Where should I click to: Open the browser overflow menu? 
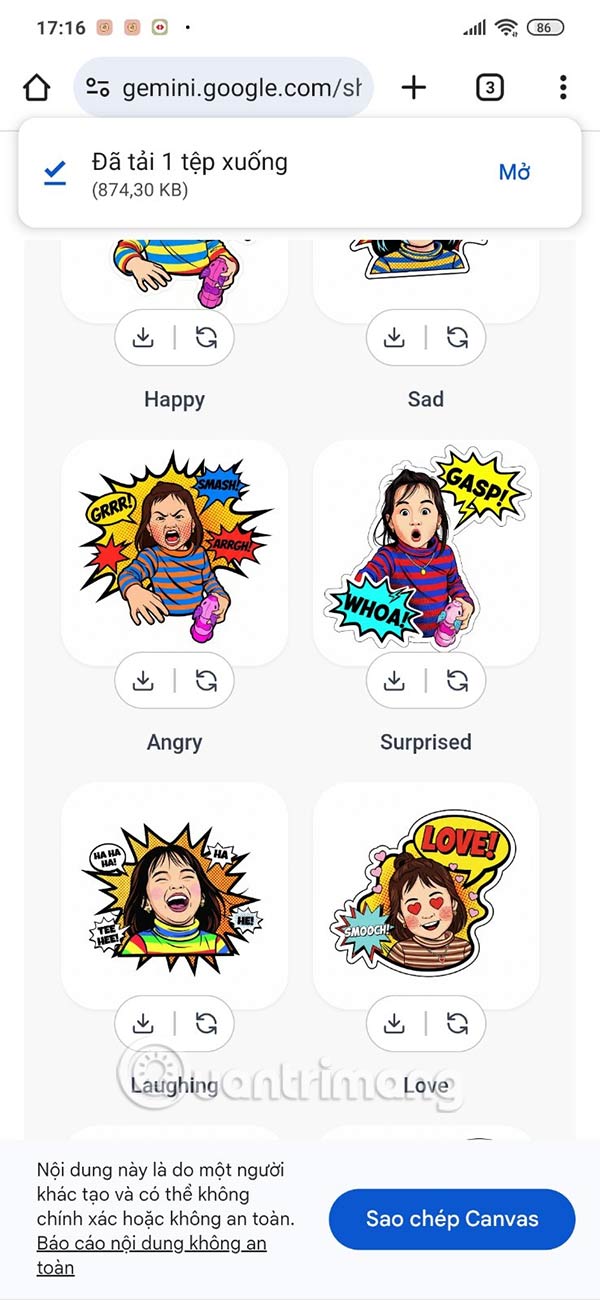click(x=563, y=88)
